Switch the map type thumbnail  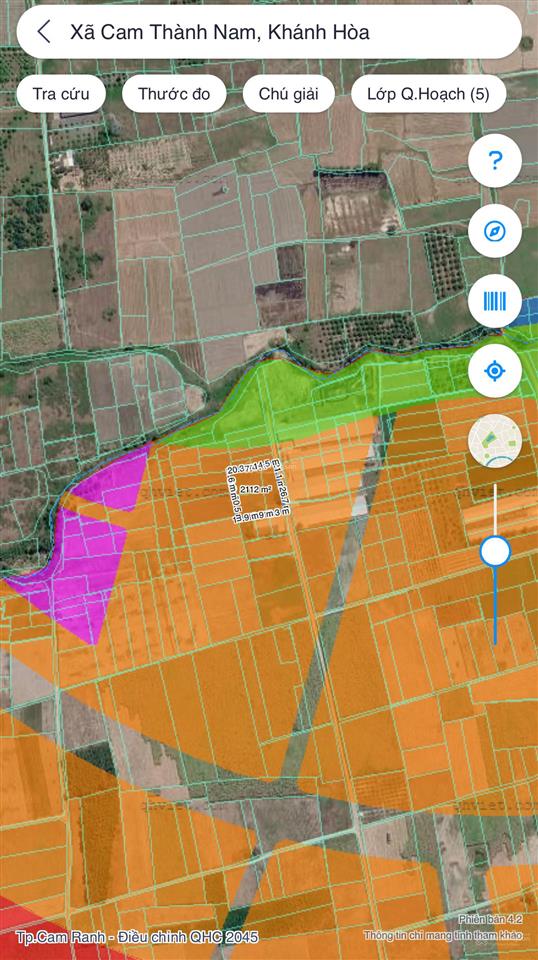pos(495,441)
